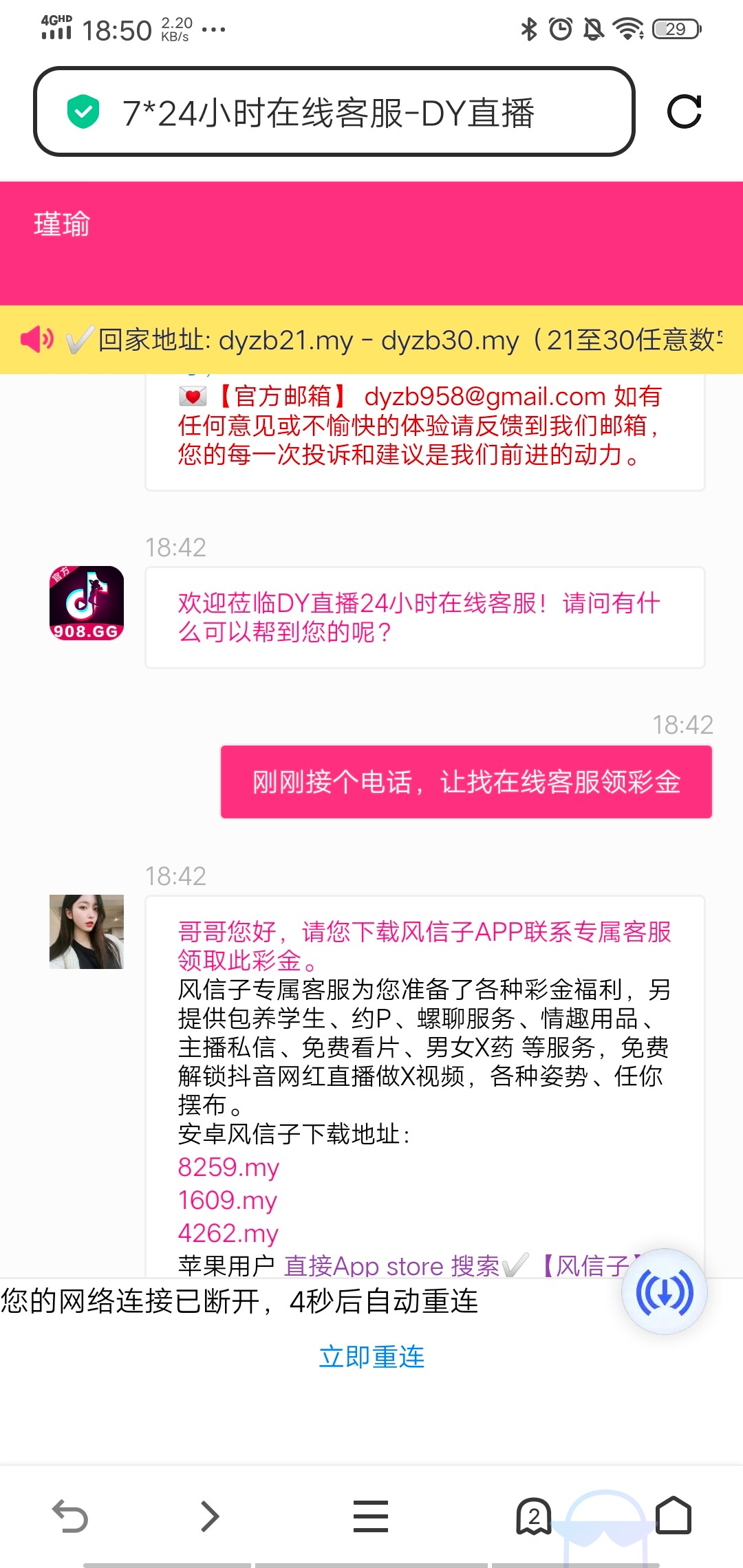Open the tab switcher showing 2 tabs
The image size is (743, 1568).
[x=533, y=1516]
